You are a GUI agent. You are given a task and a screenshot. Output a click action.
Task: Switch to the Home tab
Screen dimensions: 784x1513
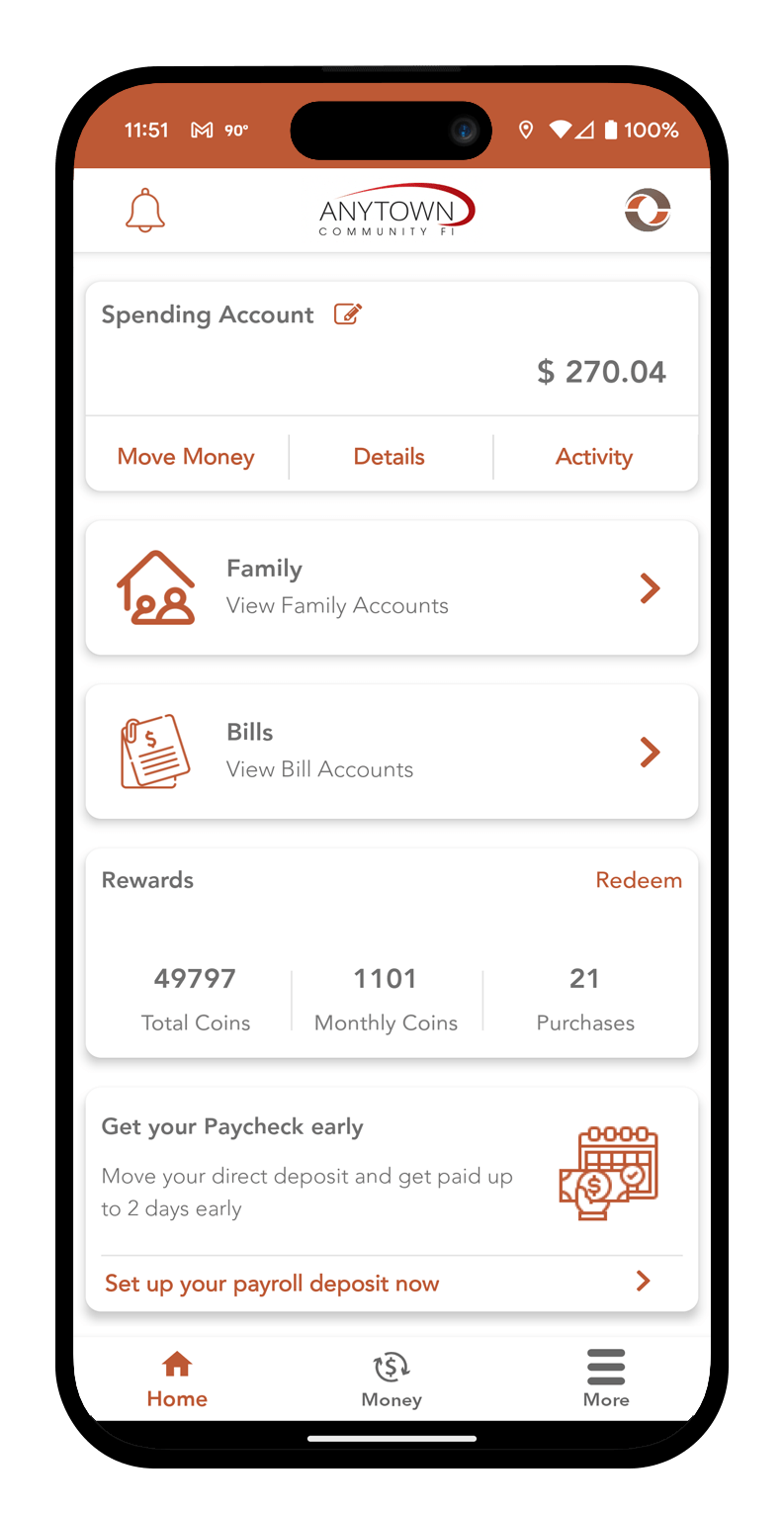(177, 1378)
